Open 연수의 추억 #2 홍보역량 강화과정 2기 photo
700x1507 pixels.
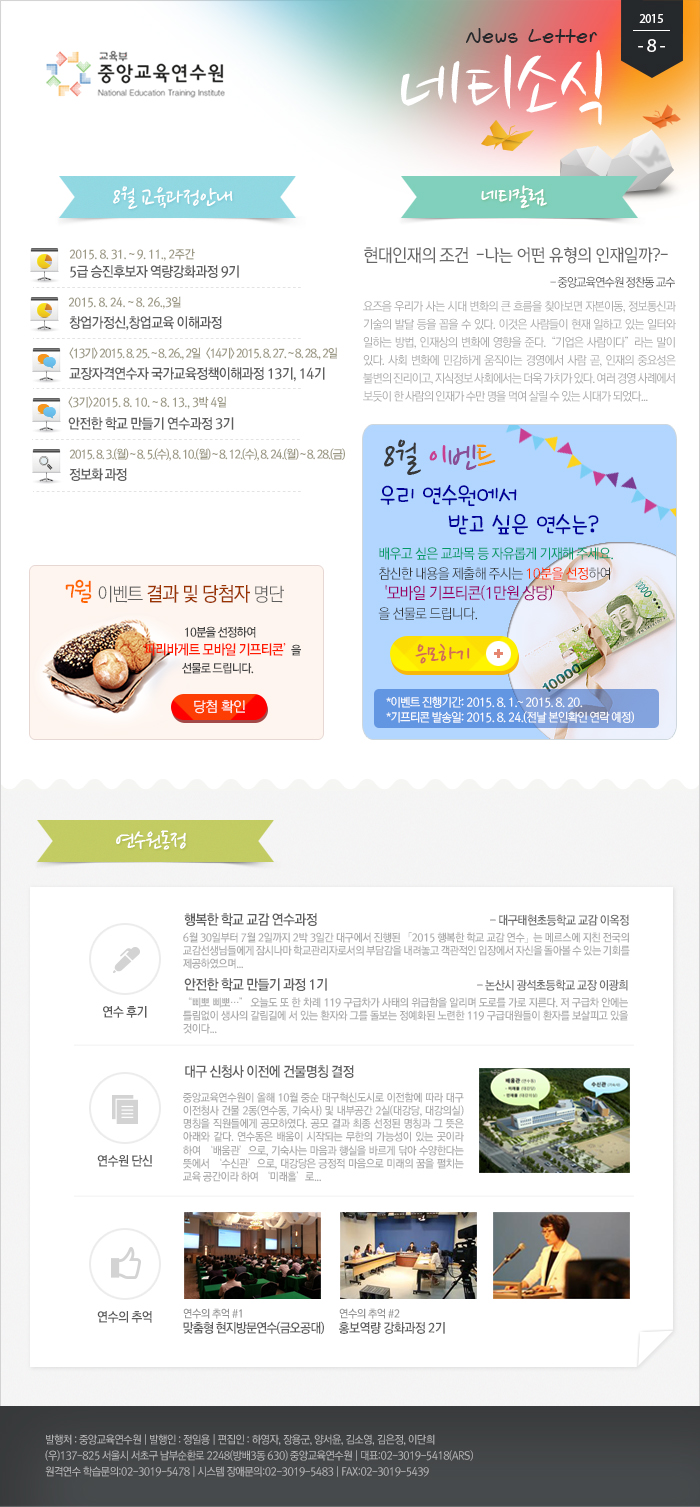407,1255
